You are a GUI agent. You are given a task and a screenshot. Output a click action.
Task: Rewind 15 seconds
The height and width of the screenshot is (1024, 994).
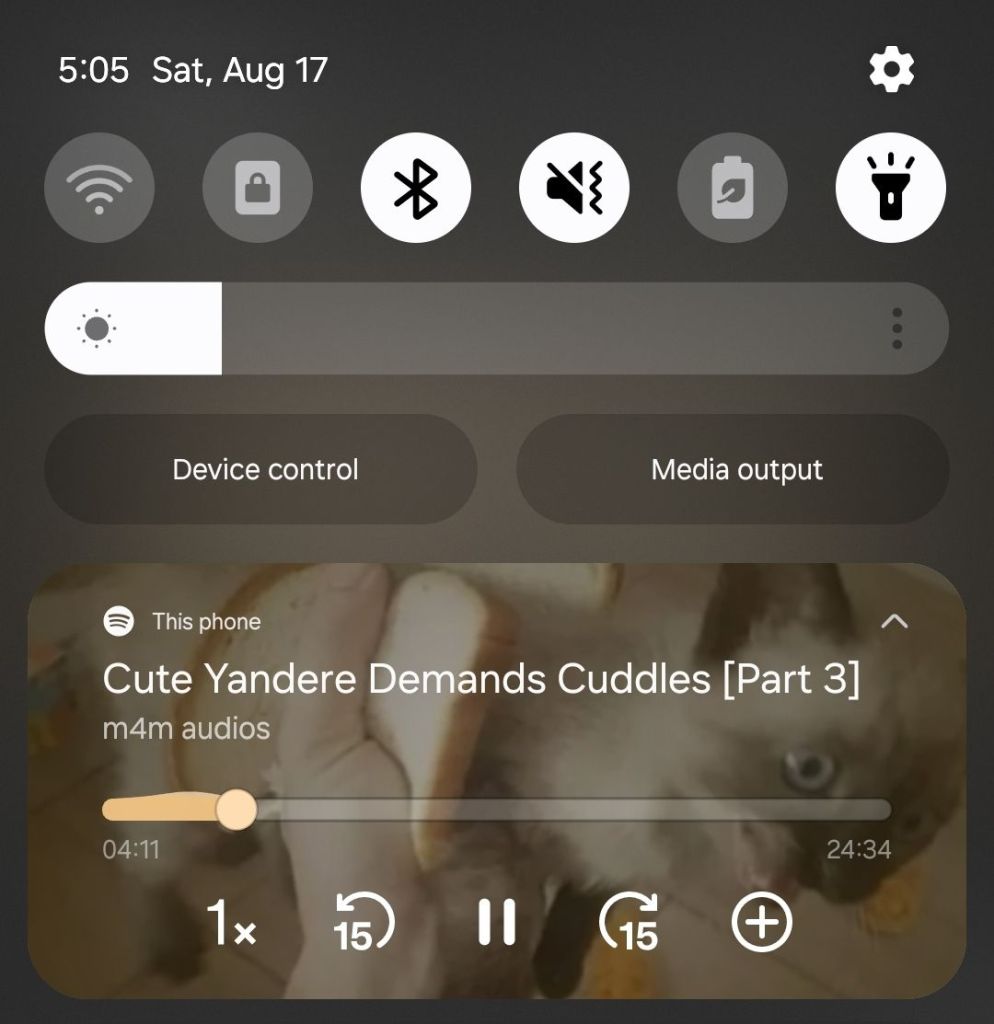pyautogui.click(x=363, y=922)
